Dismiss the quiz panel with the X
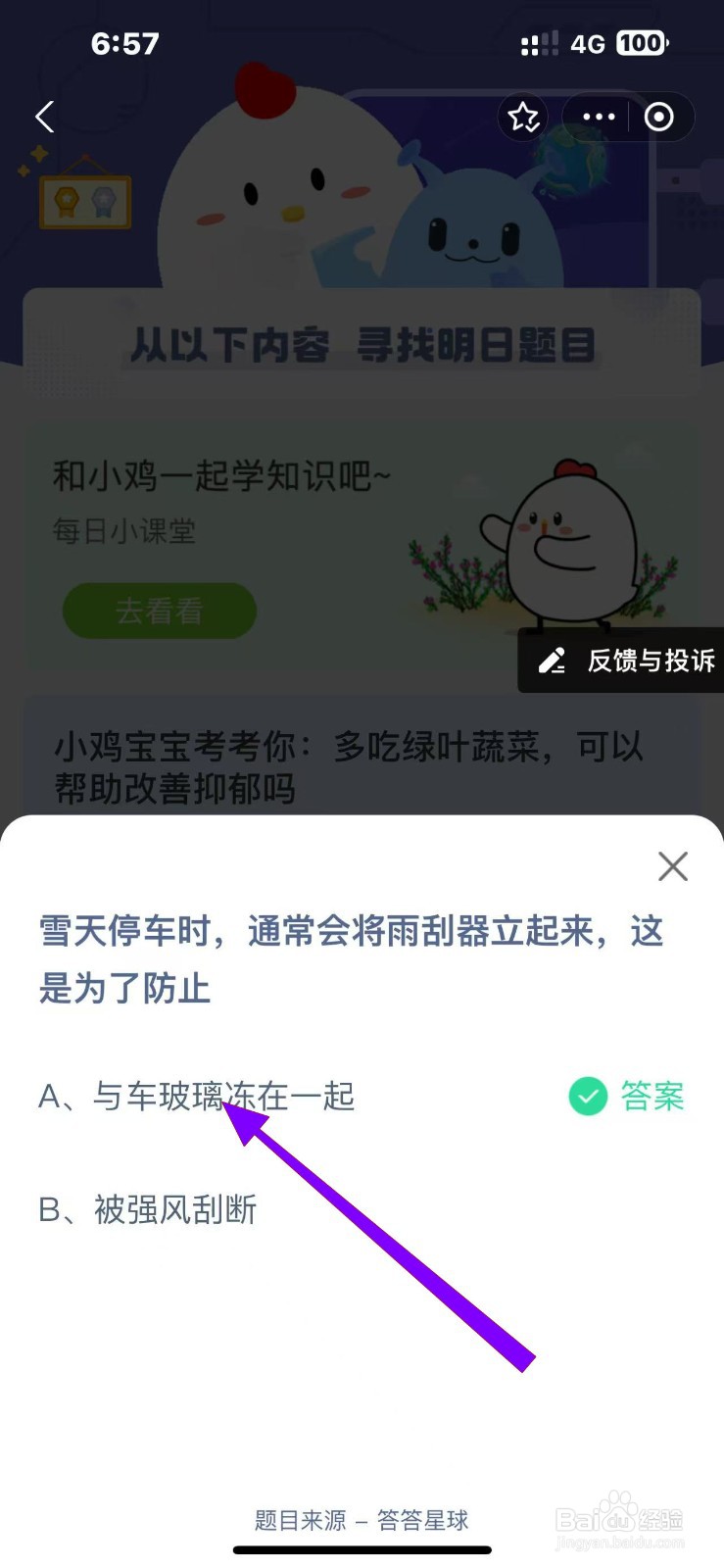 [x=672, y=866]
